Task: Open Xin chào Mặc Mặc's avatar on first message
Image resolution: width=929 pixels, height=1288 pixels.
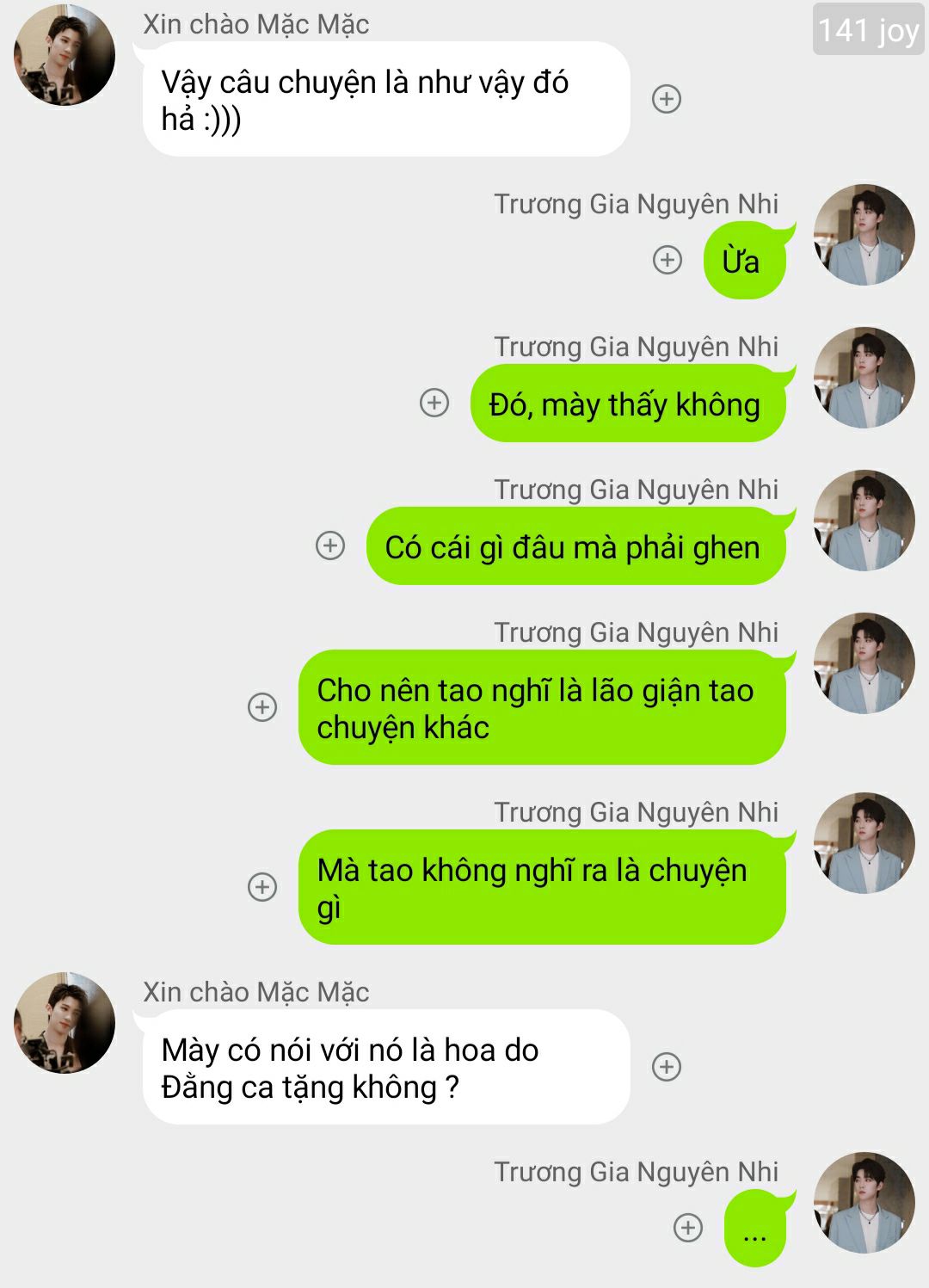Action: [x=65, y=54]
